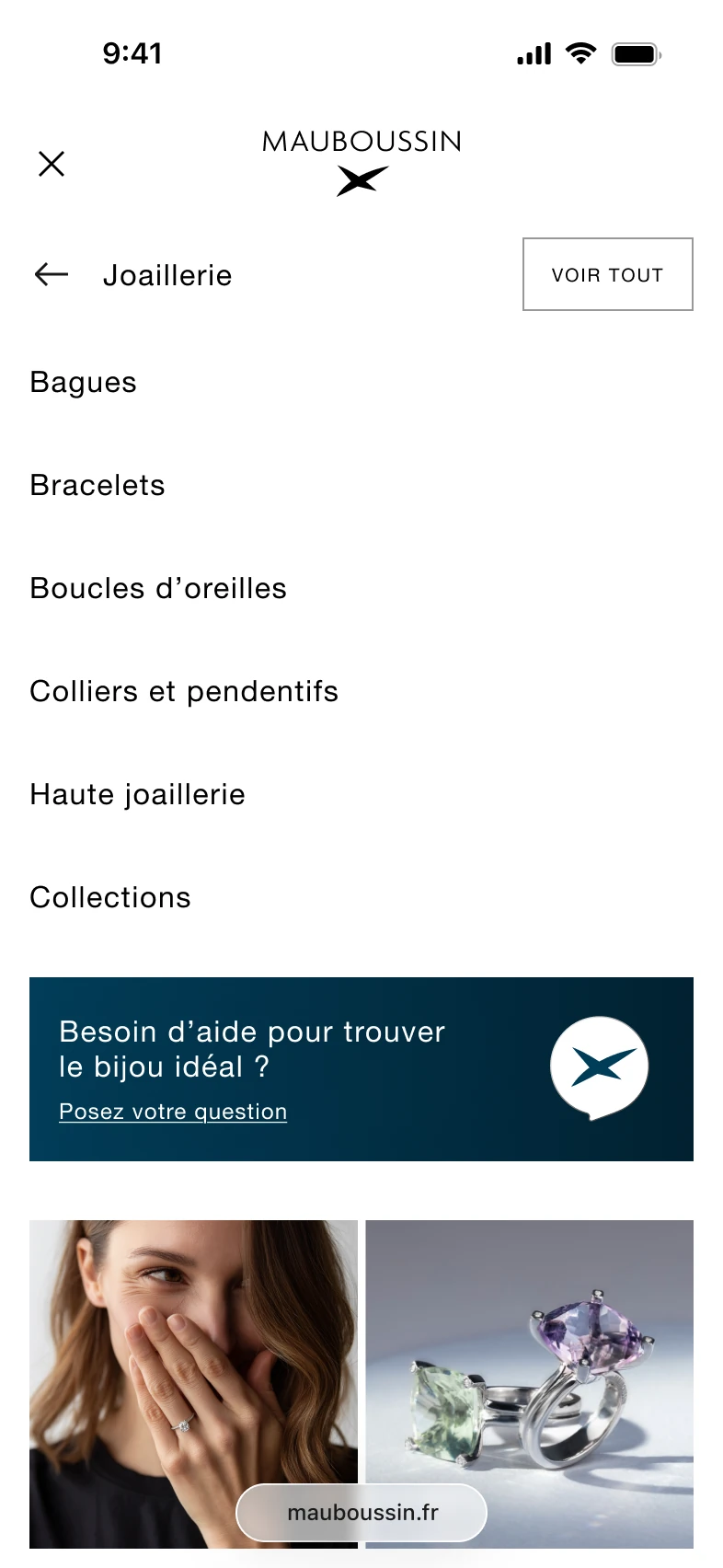
Task: Open the chat assistant bubble icon
Action: tap(599, 1066)
